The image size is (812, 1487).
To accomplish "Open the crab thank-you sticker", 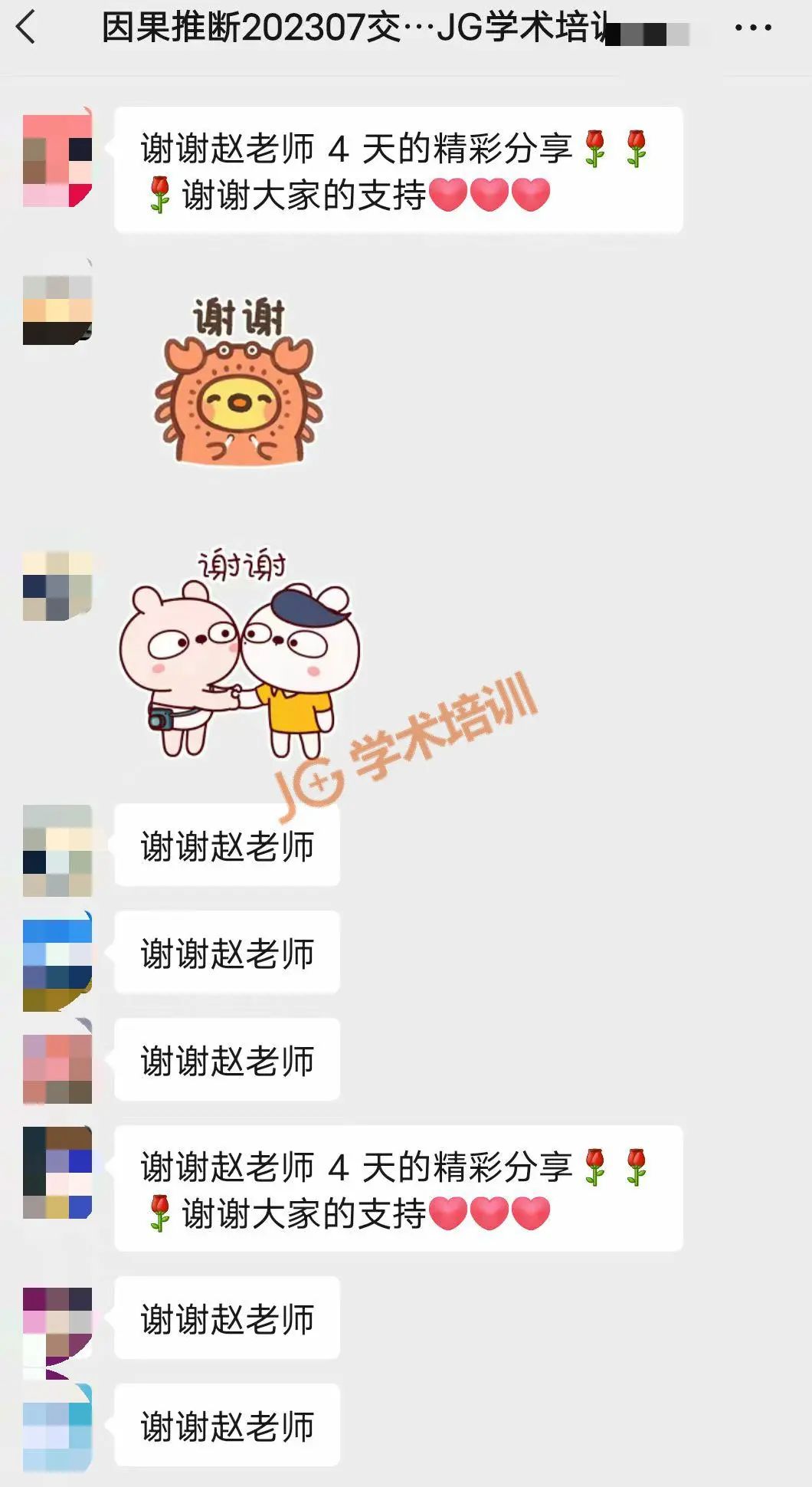I will [x=239, y=382].
